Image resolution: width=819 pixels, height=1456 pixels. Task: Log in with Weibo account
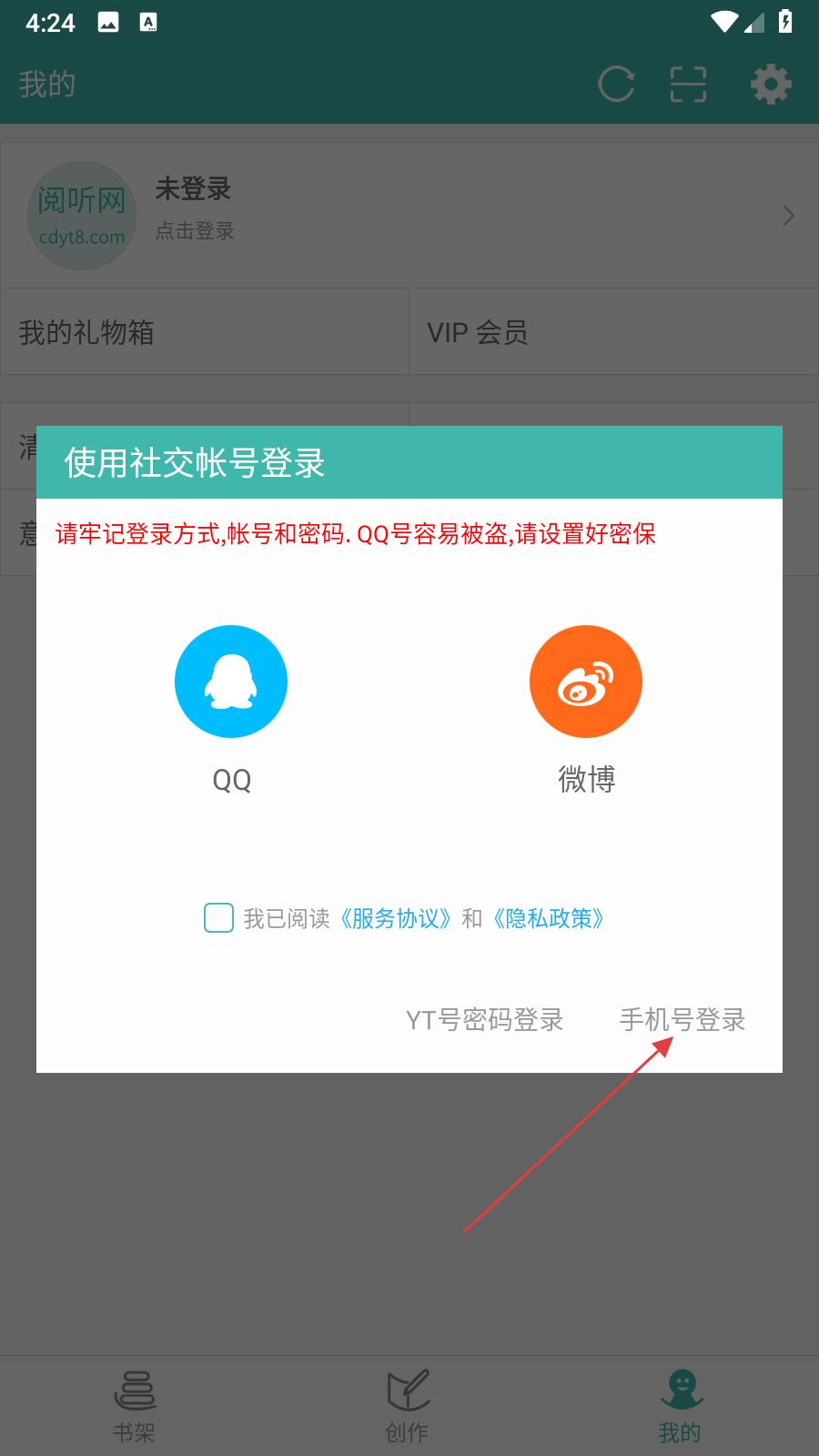586,682
